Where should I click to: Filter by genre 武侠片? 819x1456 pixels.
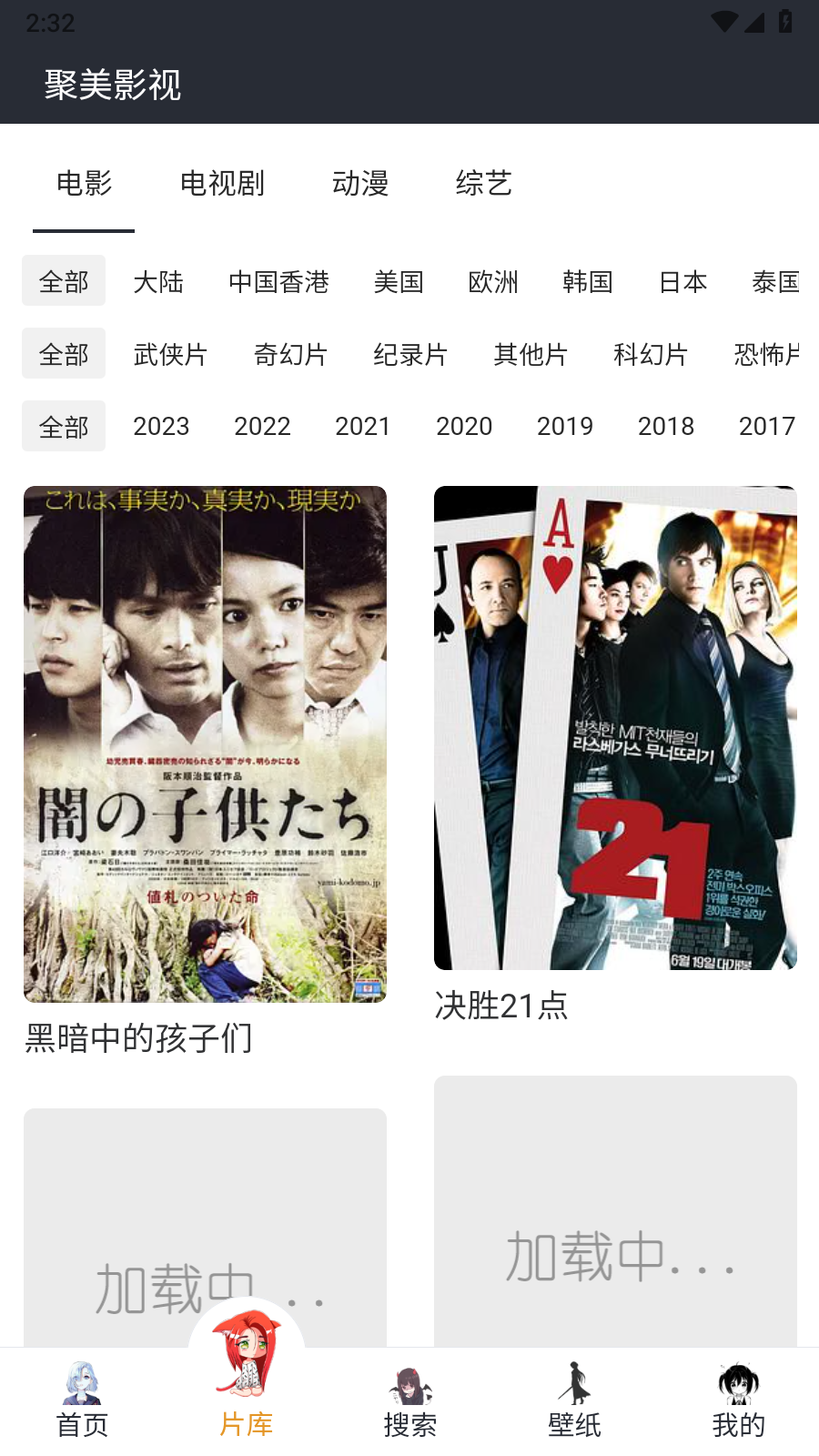tap(170, 354)
